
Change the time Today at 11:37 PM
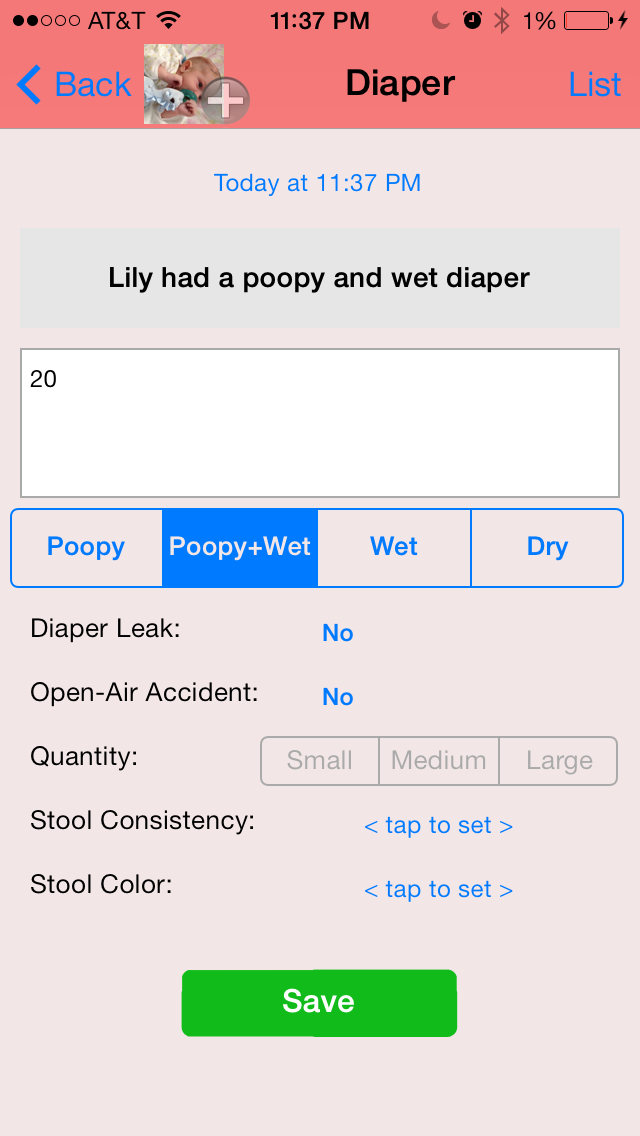(x=317, y=183)
